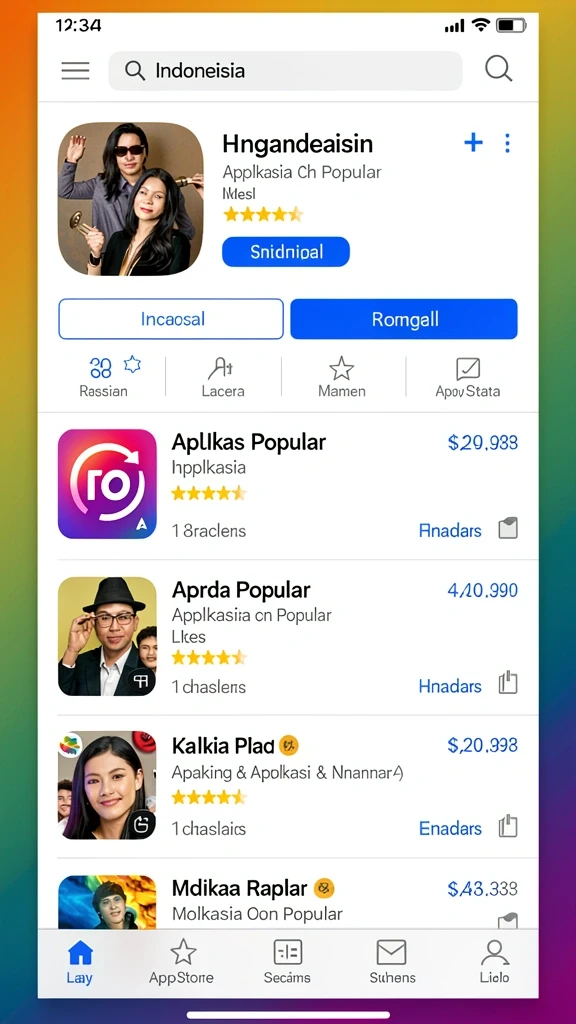This screenshot has width=576, height=1024.
Task: Tap the Indoneisia search field
Action: 285,71
